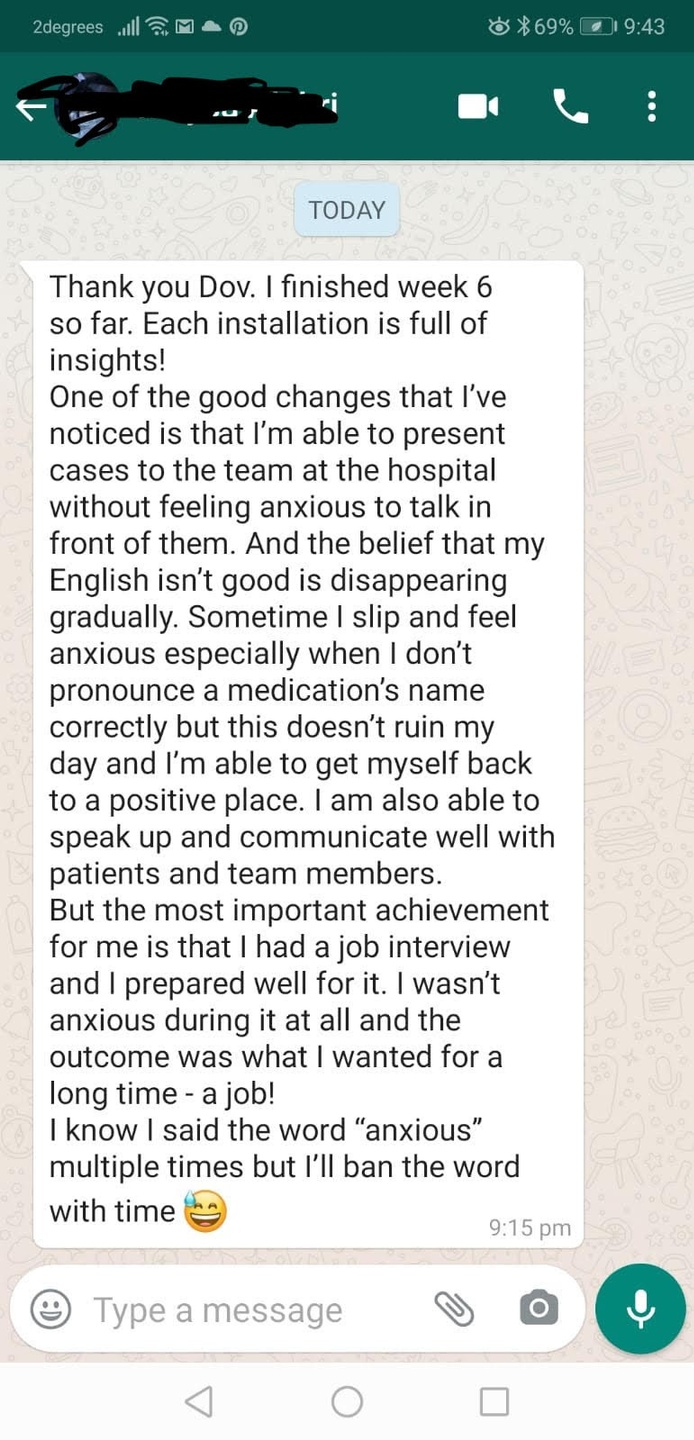Open the emoji picker
This screenshot has width=694, height=1440.
coord(51,1309)
